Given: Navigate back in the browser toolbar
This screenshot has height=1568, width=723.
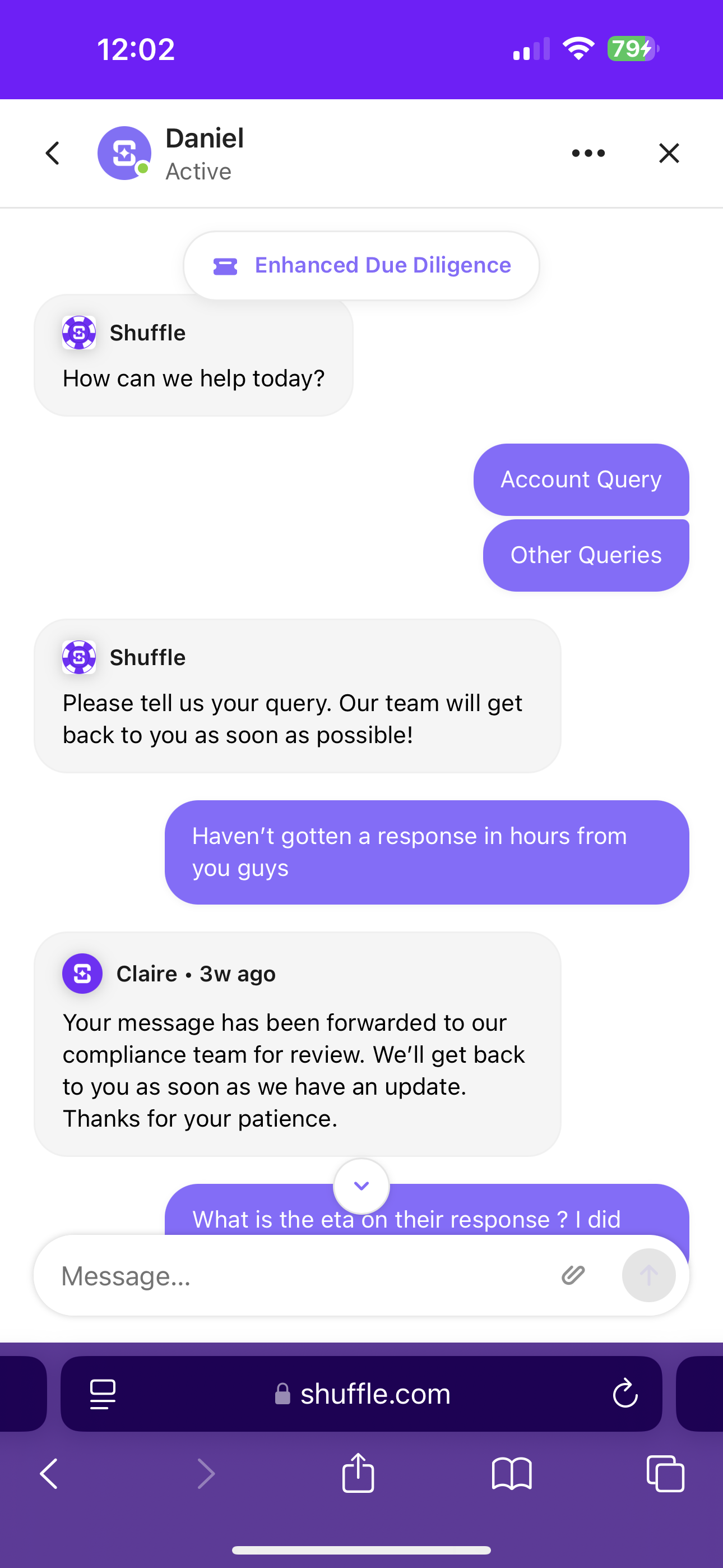Looking at the screenshot, I should (x=49, y=1474).
